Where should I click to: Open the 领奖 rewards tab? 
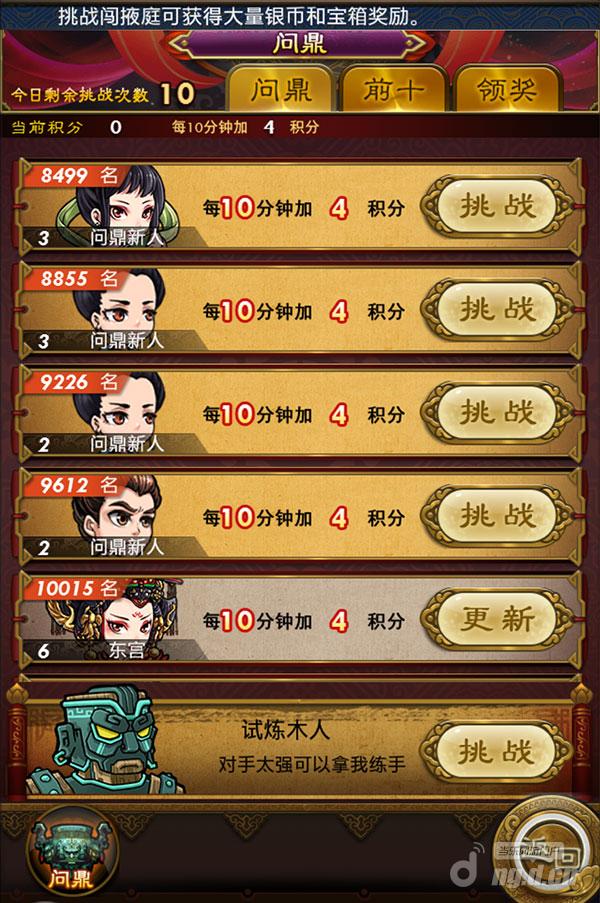coord(506,91)
